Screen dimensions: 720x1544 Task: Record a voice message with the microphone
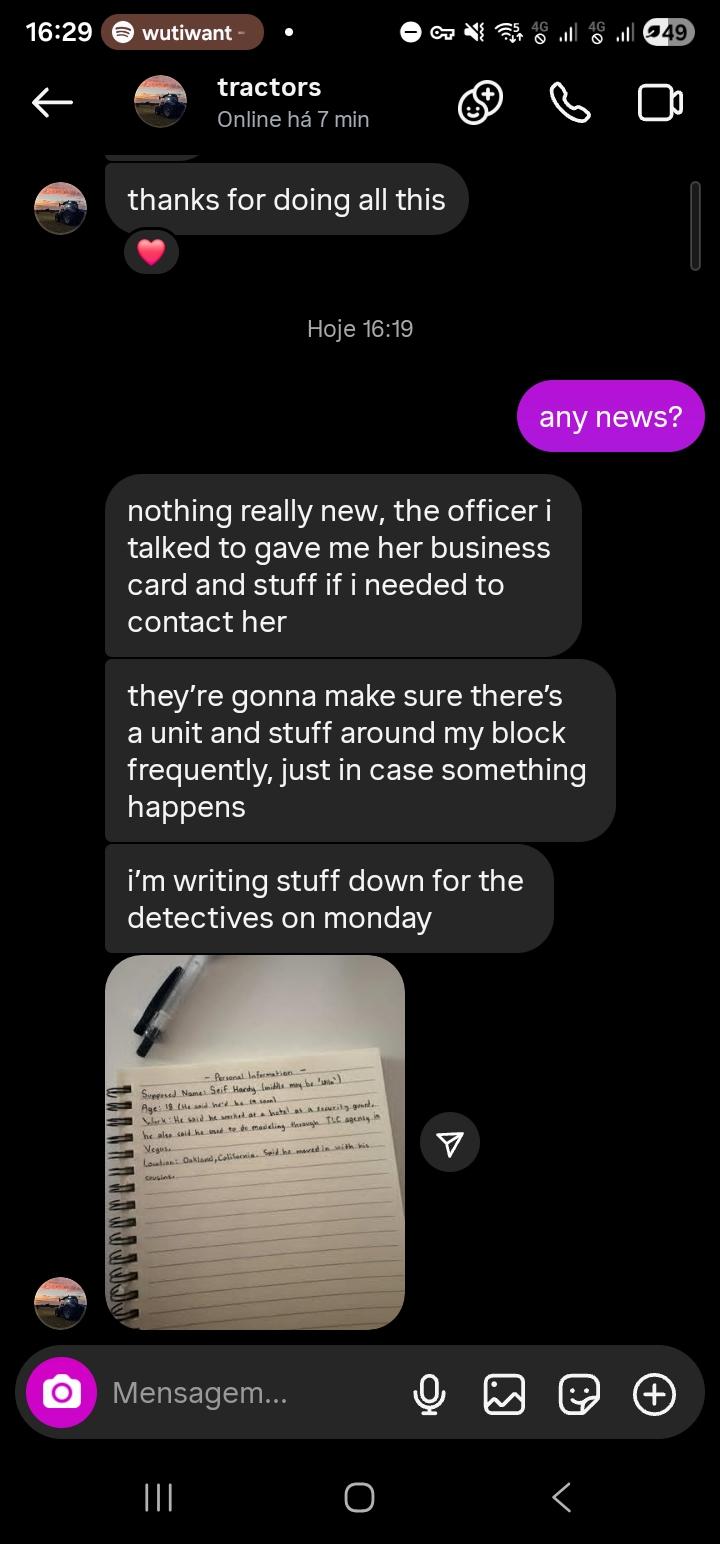[x=429, y=1394]
